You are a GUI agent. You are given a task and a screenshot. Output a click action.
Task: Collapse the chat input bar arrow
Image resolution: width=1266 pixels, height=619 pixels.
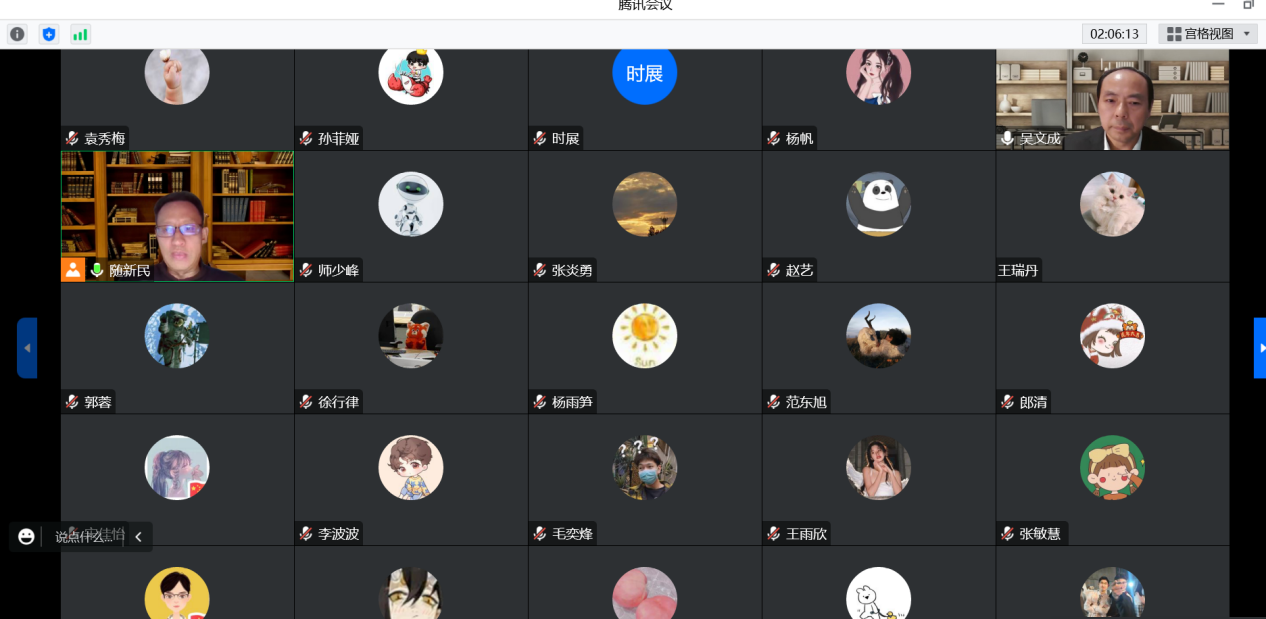click(138, 537)
